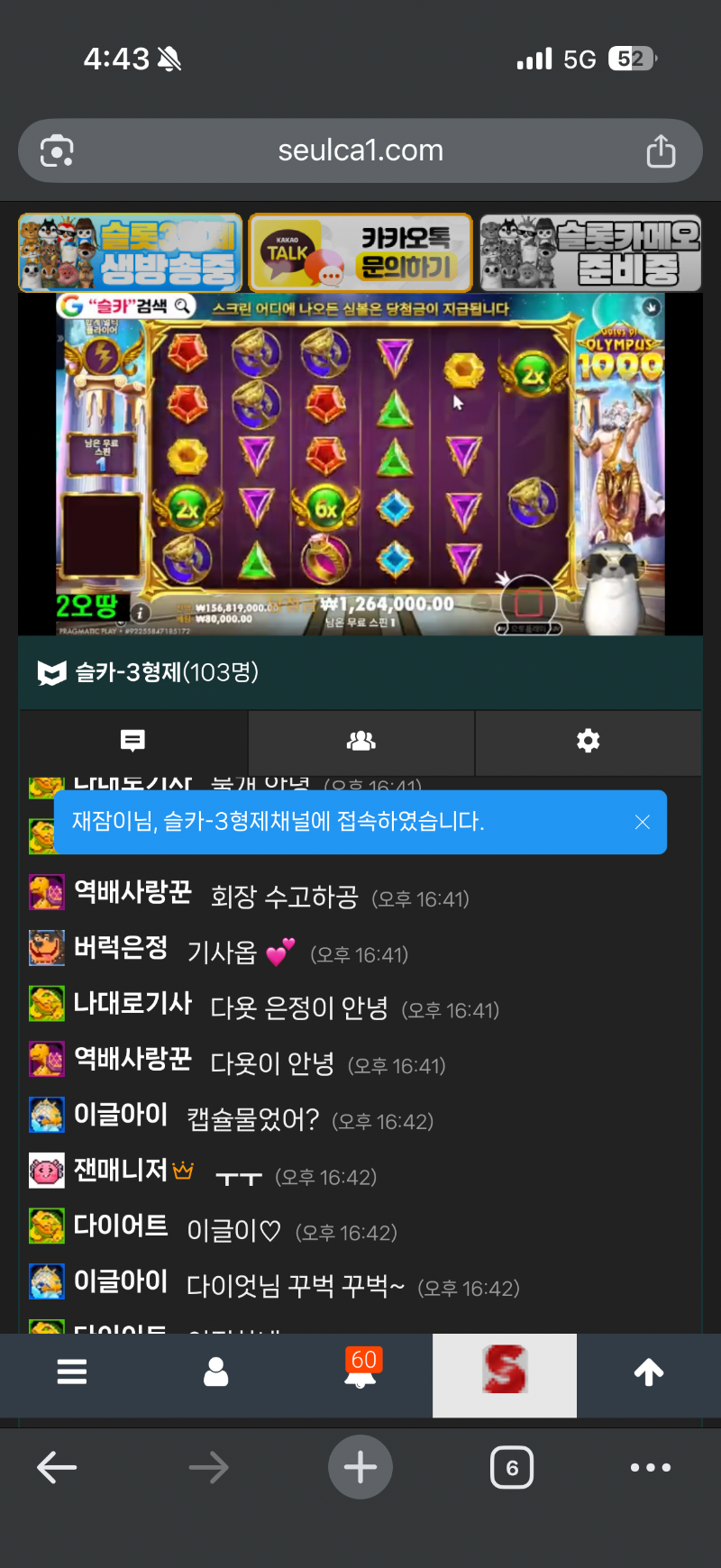Tap the red S logo button
The image size is (721, 1568).
pyautogui.click(x=505, y=1372)
